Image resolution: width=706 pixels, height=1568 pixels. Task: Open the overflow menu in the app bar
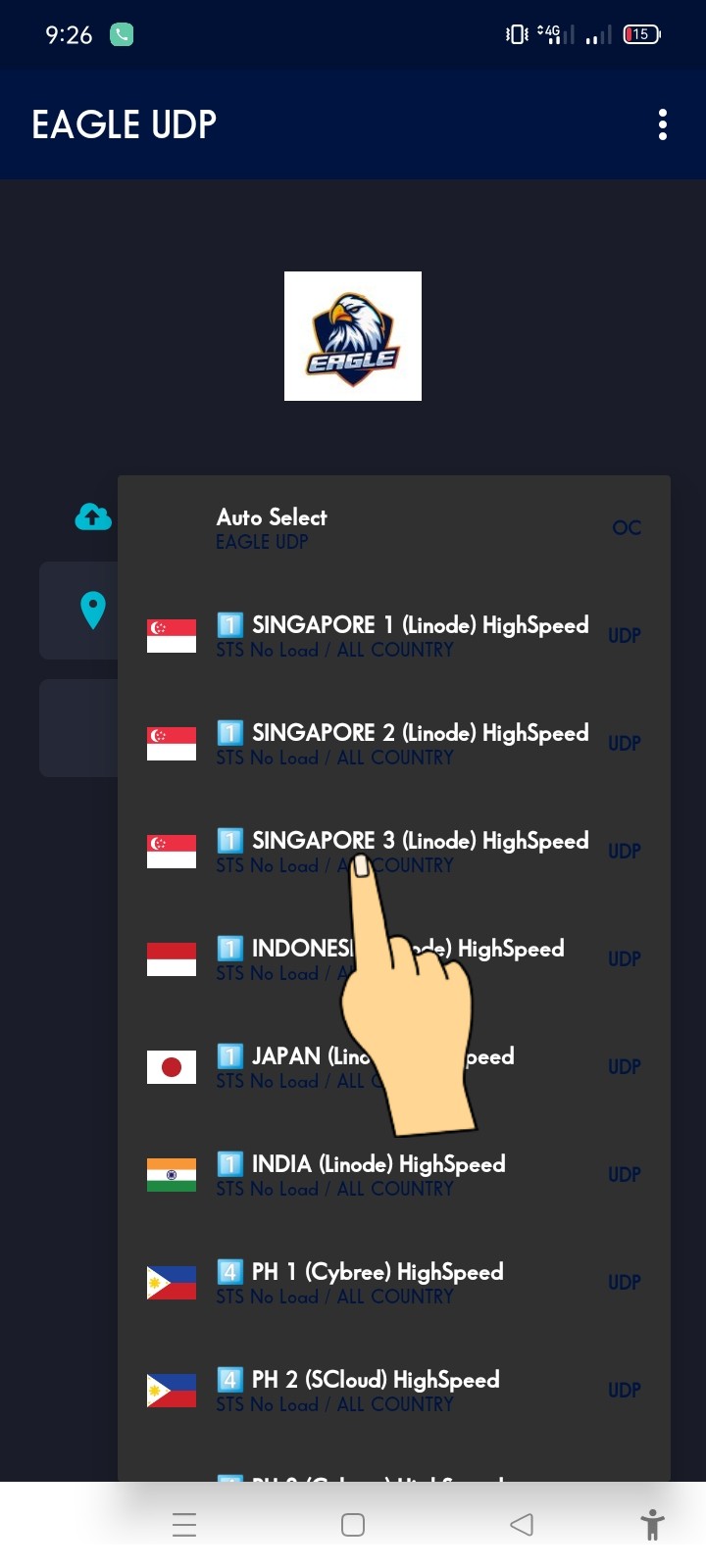pyautogui.click(x=663, y=124)
